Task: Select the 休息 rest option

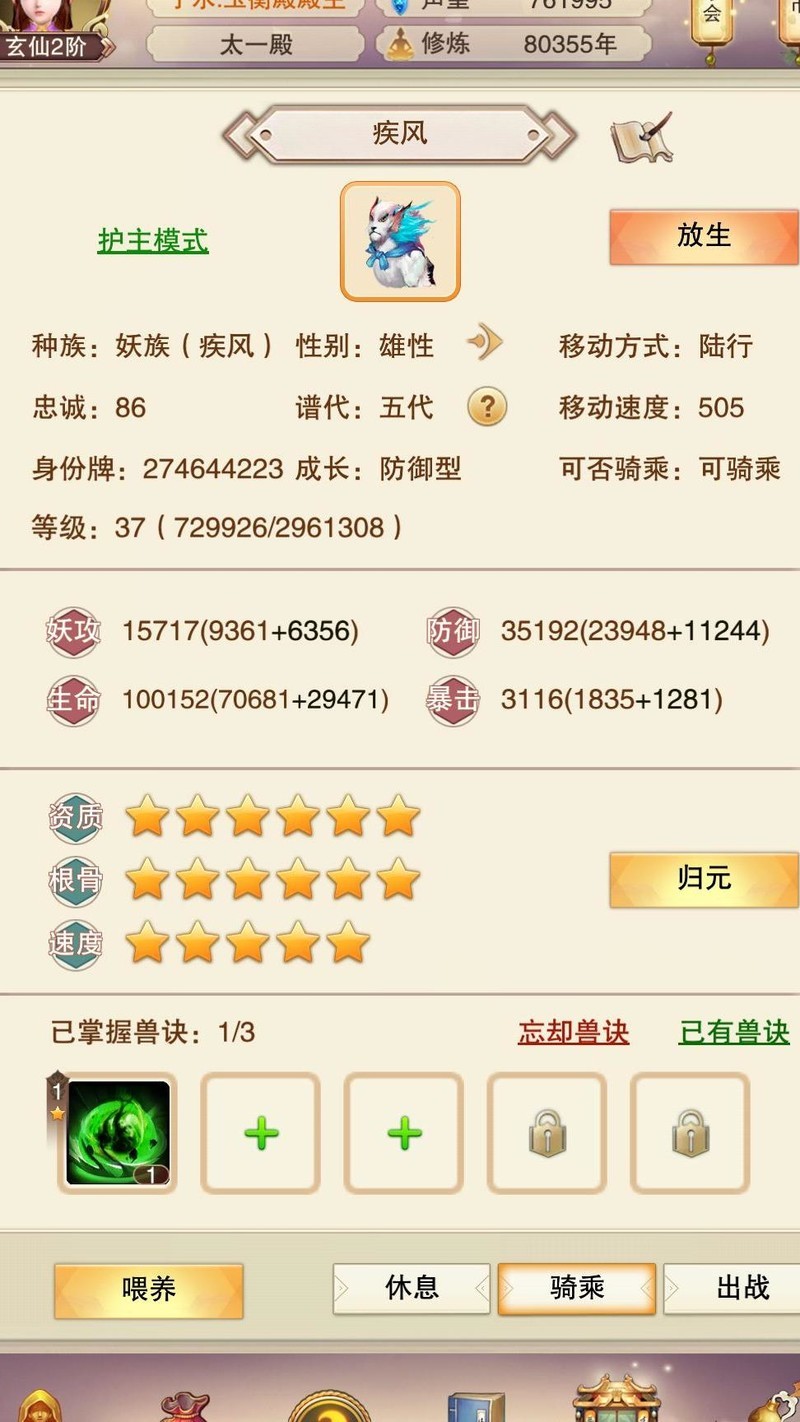Action: tap(412, 1288)
